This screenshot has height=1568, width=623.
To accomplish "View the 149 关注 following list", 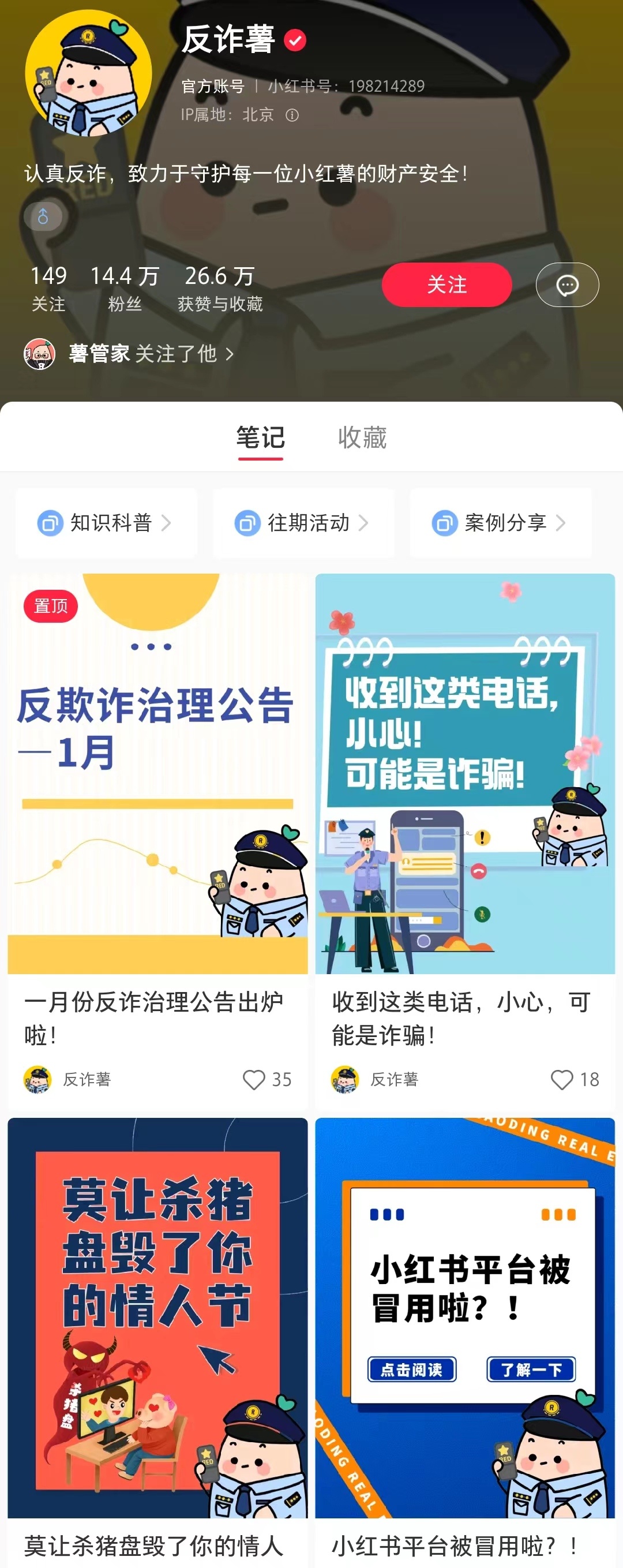I will 48,288.
